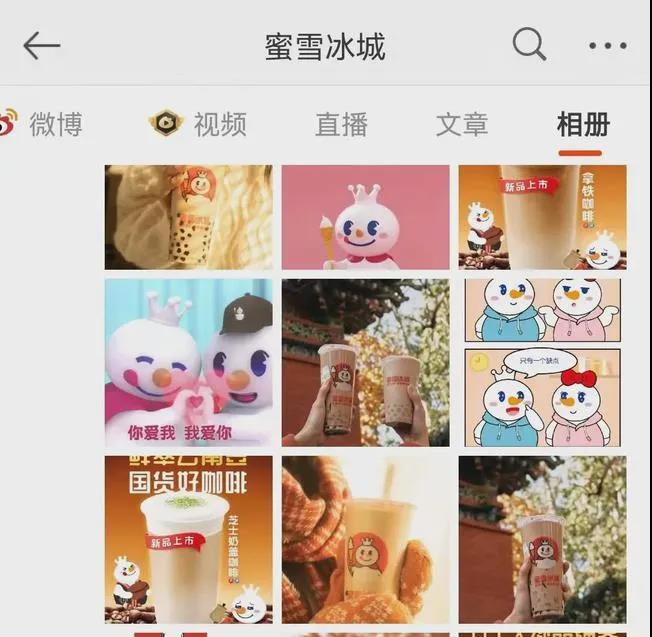Open the photo of two hands holding cups
652x637 pixels.
[365, 362]
